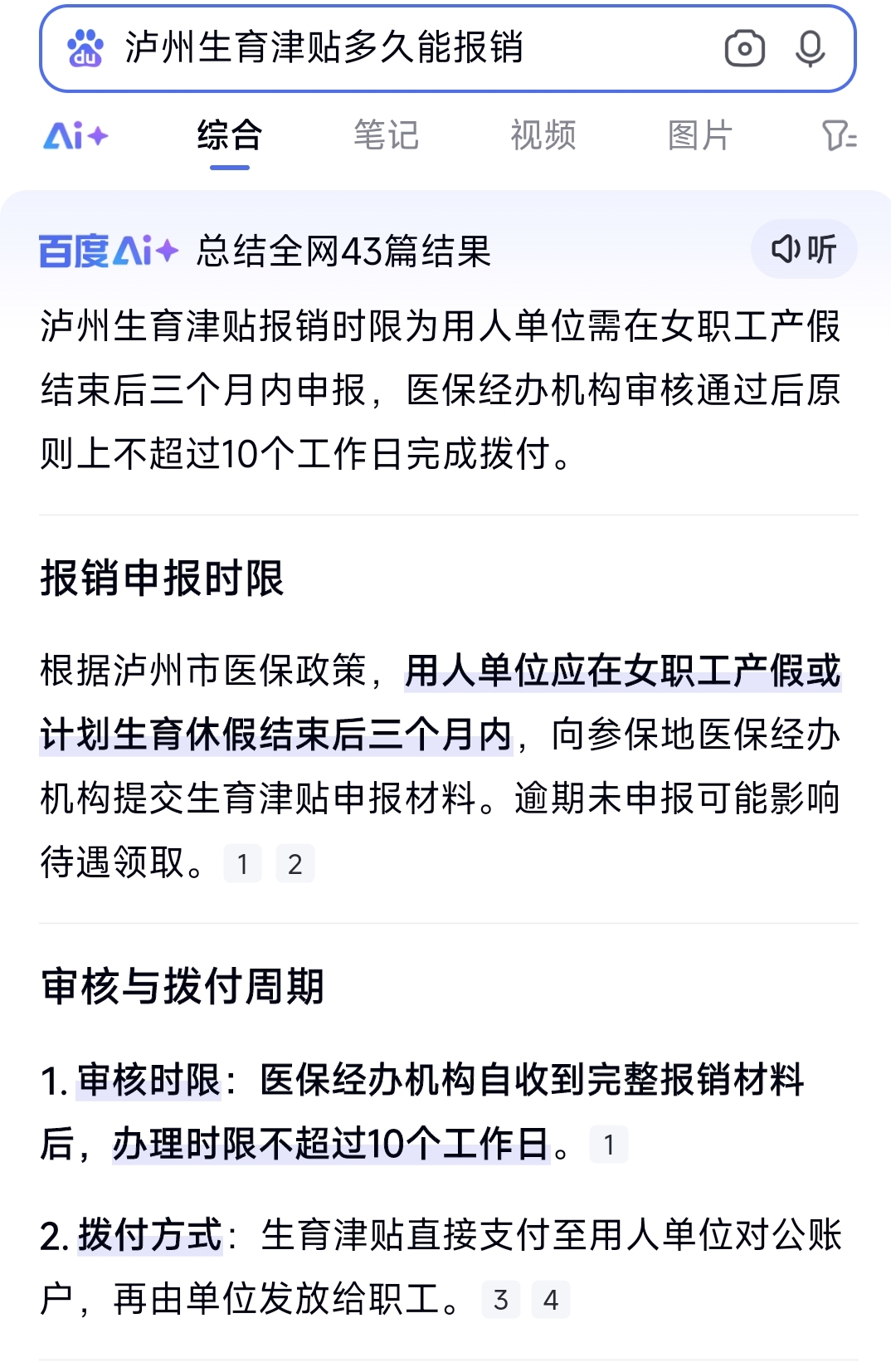This screenshot has width=891, height=1372.
Task: Select the 综合 tab
Action: pos(230,136)
